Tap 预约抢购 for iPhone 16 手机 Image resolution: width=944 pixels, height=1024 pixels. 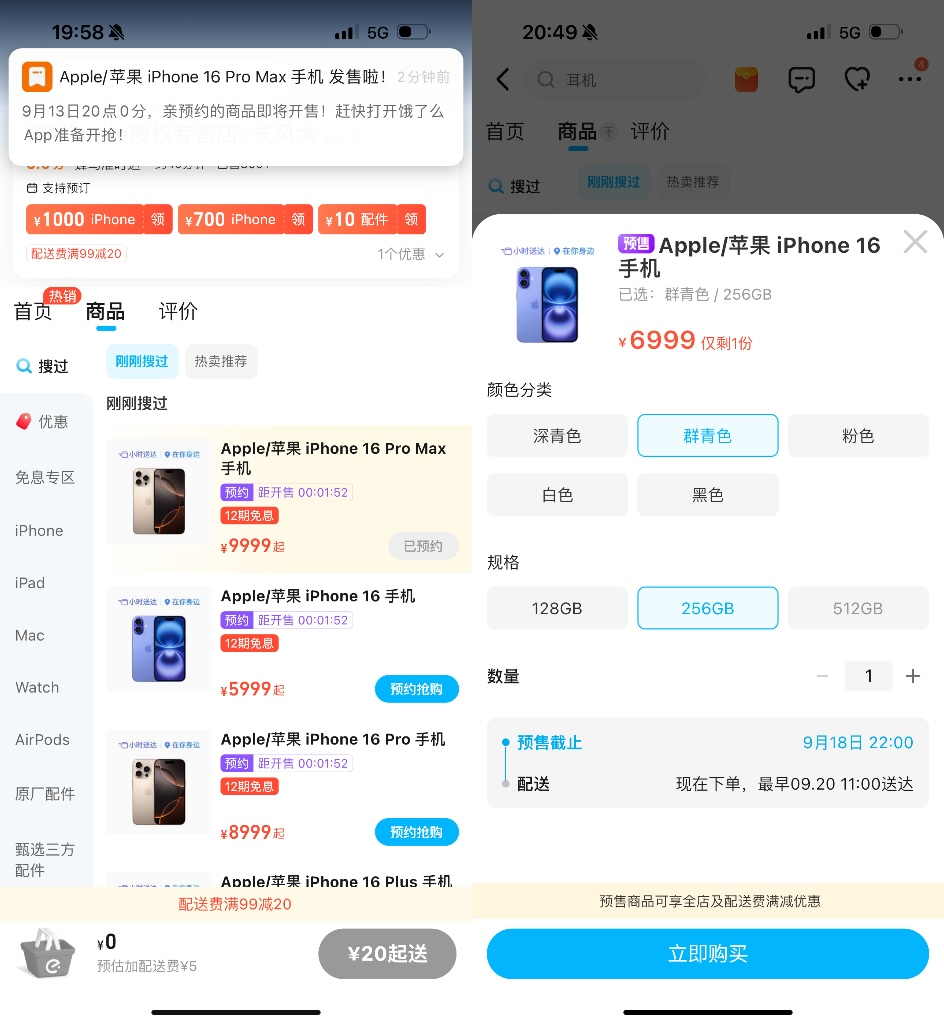coord(416,689)
